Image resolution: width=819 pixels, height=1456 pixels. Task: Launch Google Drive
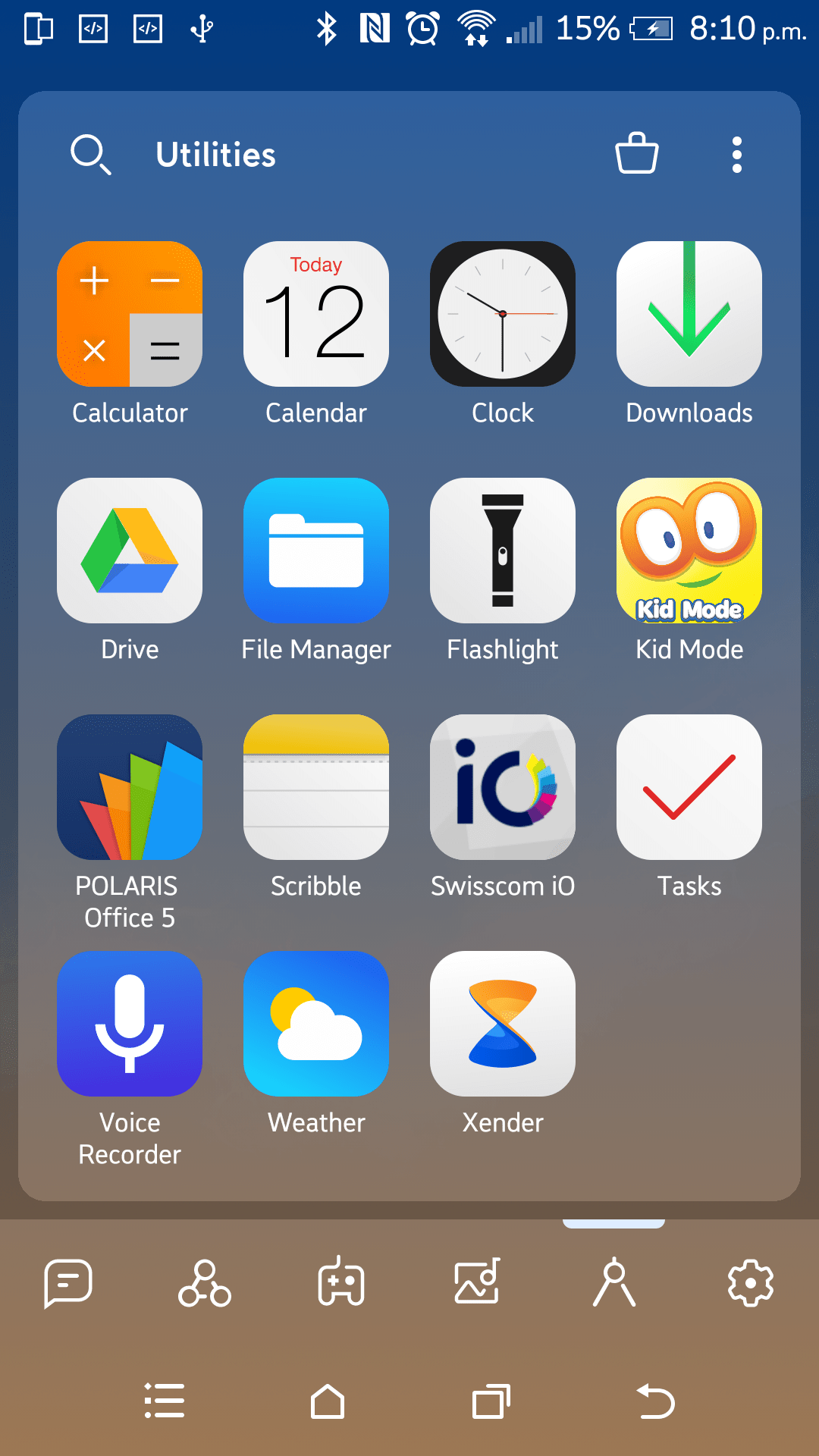(x=130, y=551)
